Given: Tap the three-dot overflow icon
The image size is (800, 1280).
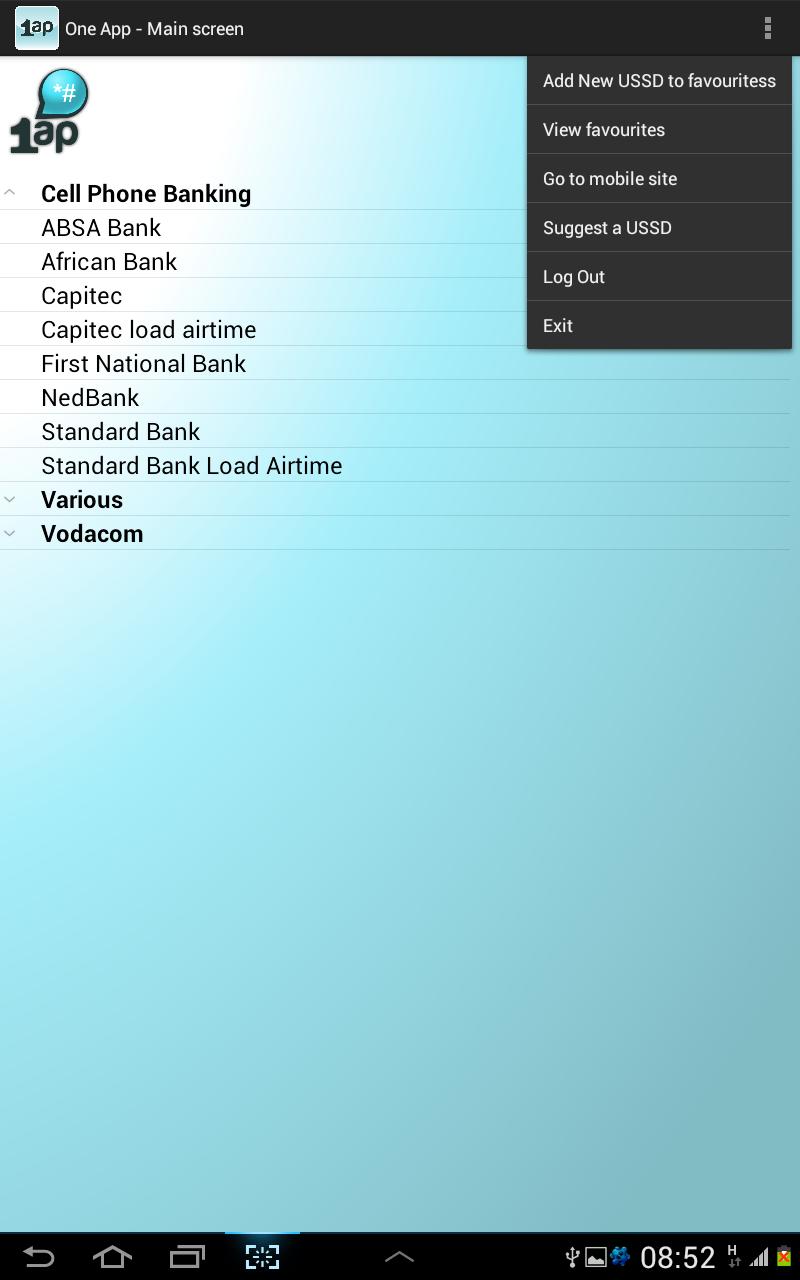Looking at the screenshot, I should pyautogui.click(x=767, y=28).
